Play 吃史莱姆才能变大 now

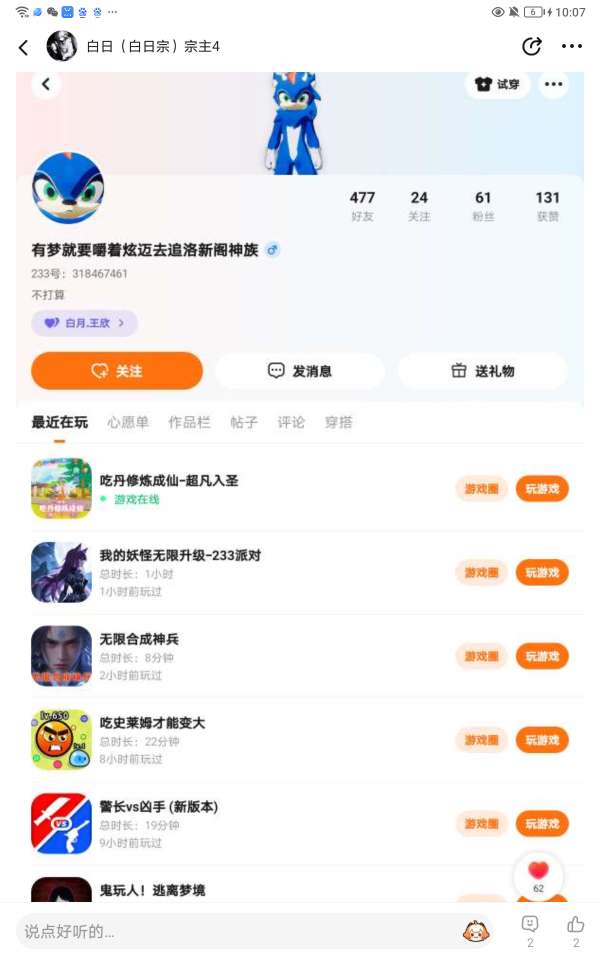click(542, 740)
